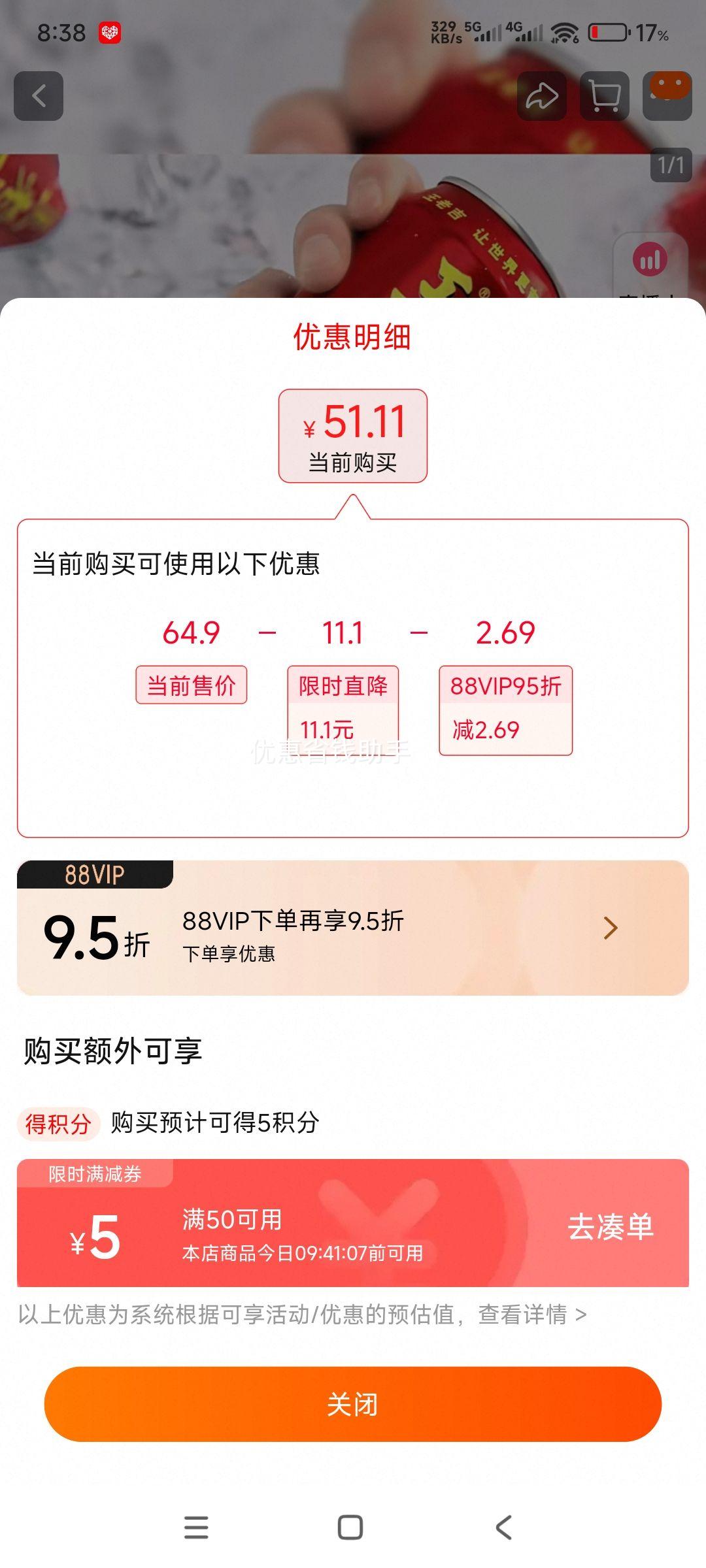This screenshot has height=1568, width=706.
Task: Open the 88VIP 9.5折 offer card
Action: coord(352,928)
